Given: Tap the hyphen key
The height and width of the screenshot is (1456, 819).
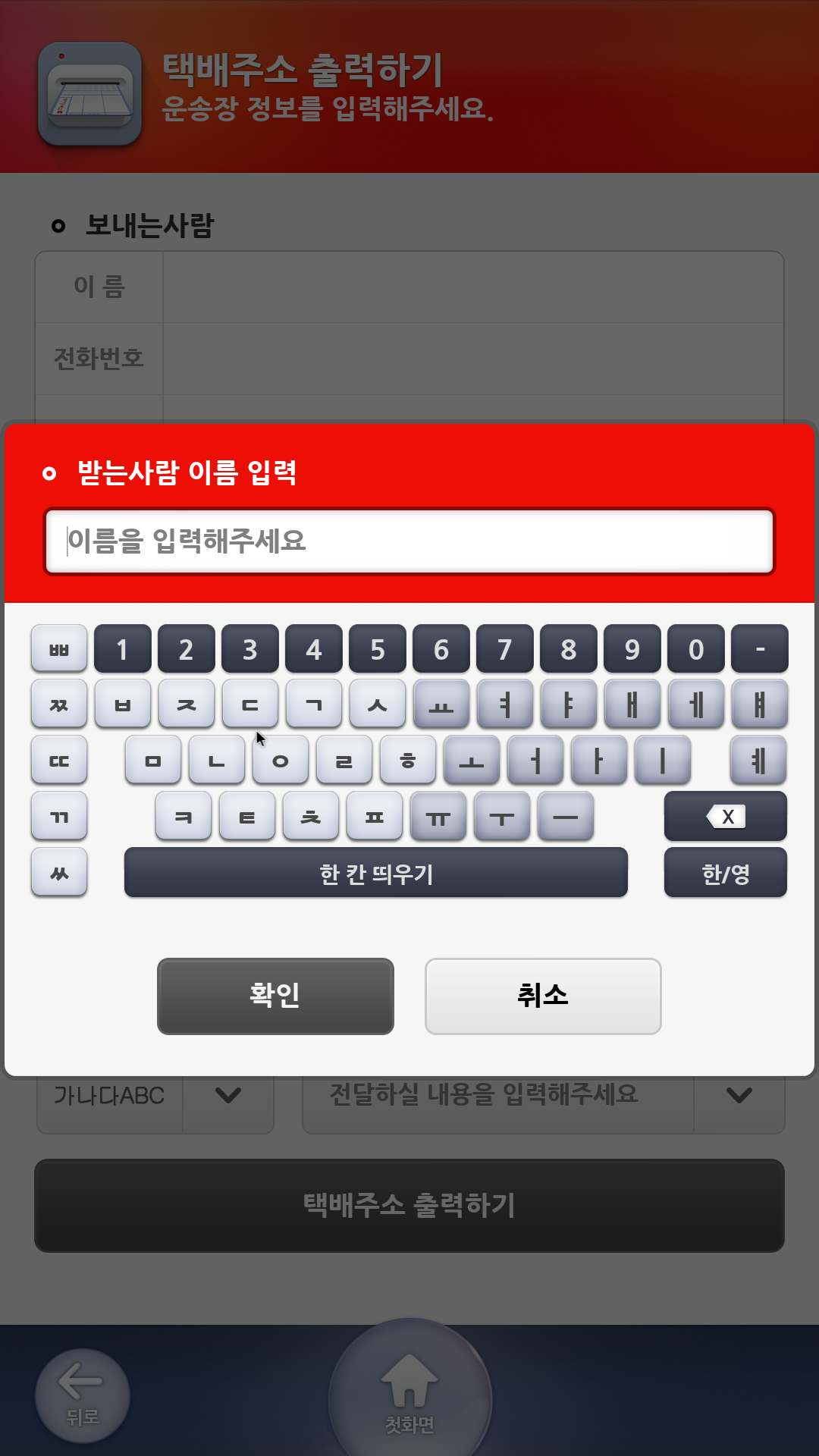Looking at the screenshot, I should [760, 649].
